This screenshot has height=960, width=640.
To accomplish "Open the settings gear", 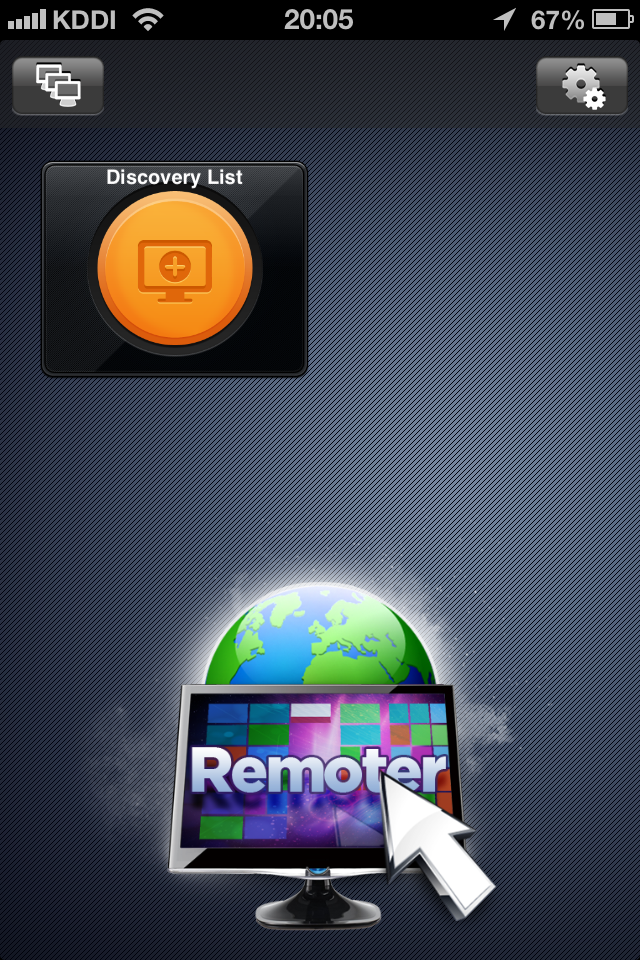I will (582, 86).
